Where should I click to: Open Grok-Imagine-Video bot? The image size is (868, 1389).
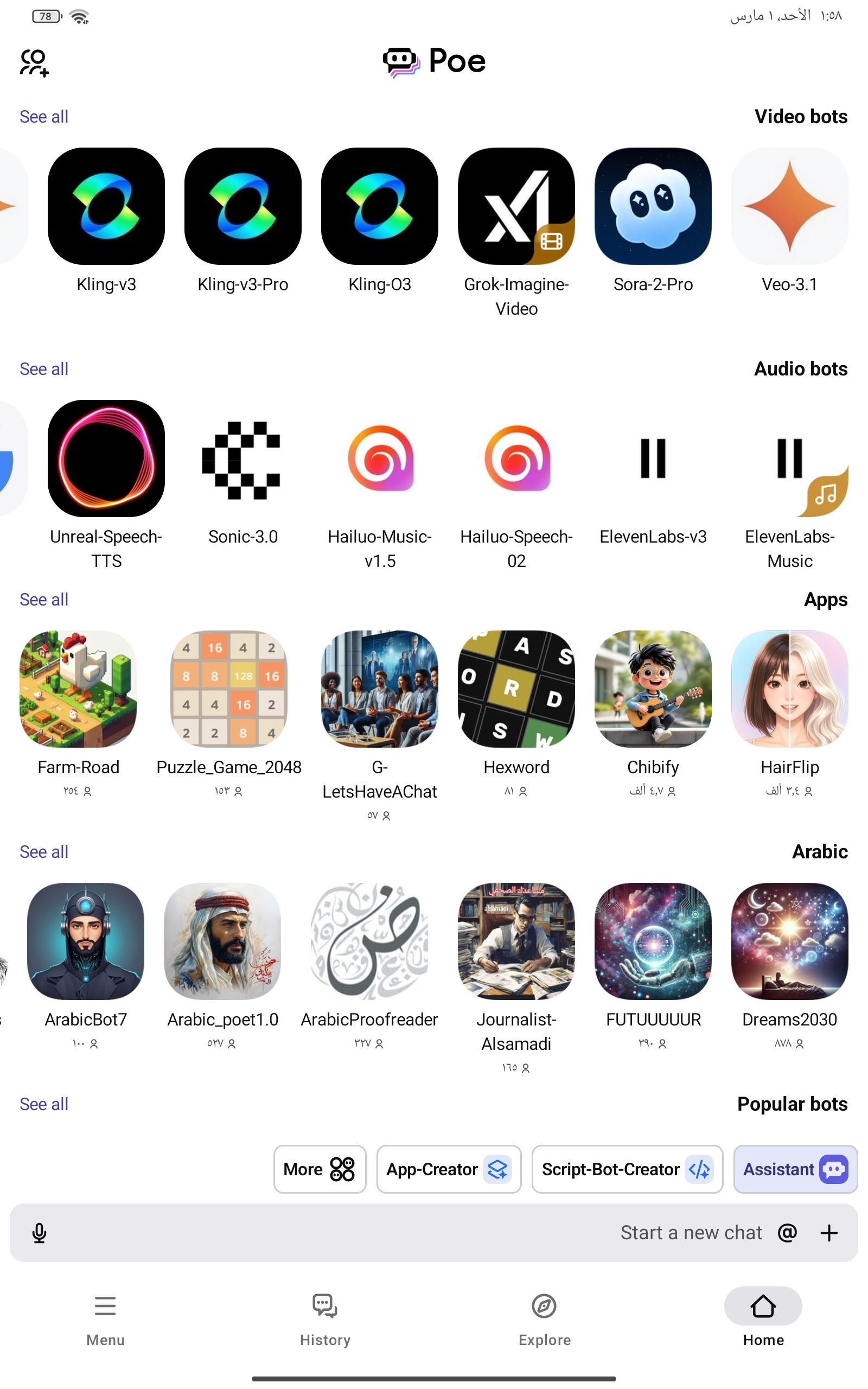(x=516, y=207)
